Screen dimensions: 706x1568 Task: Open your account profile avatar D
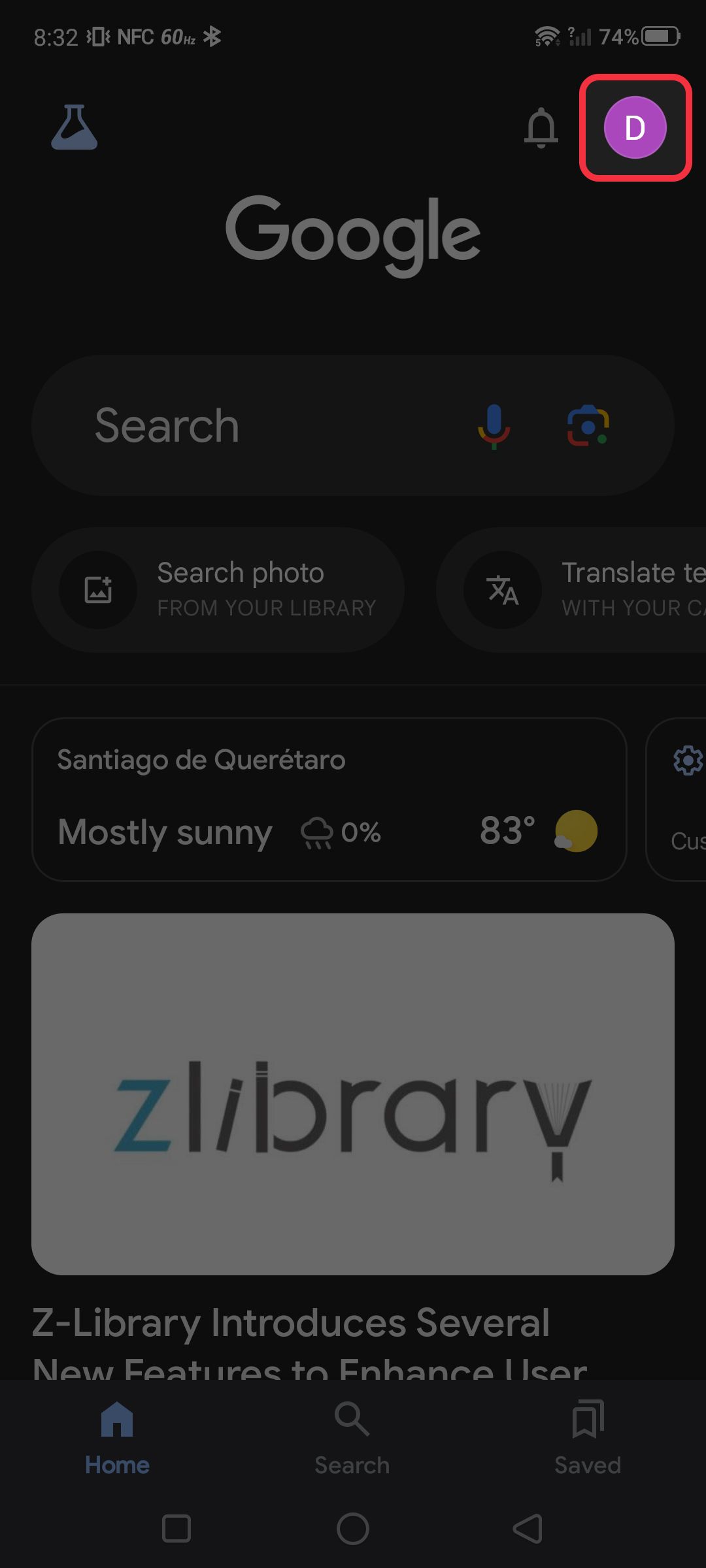(635, 127)
